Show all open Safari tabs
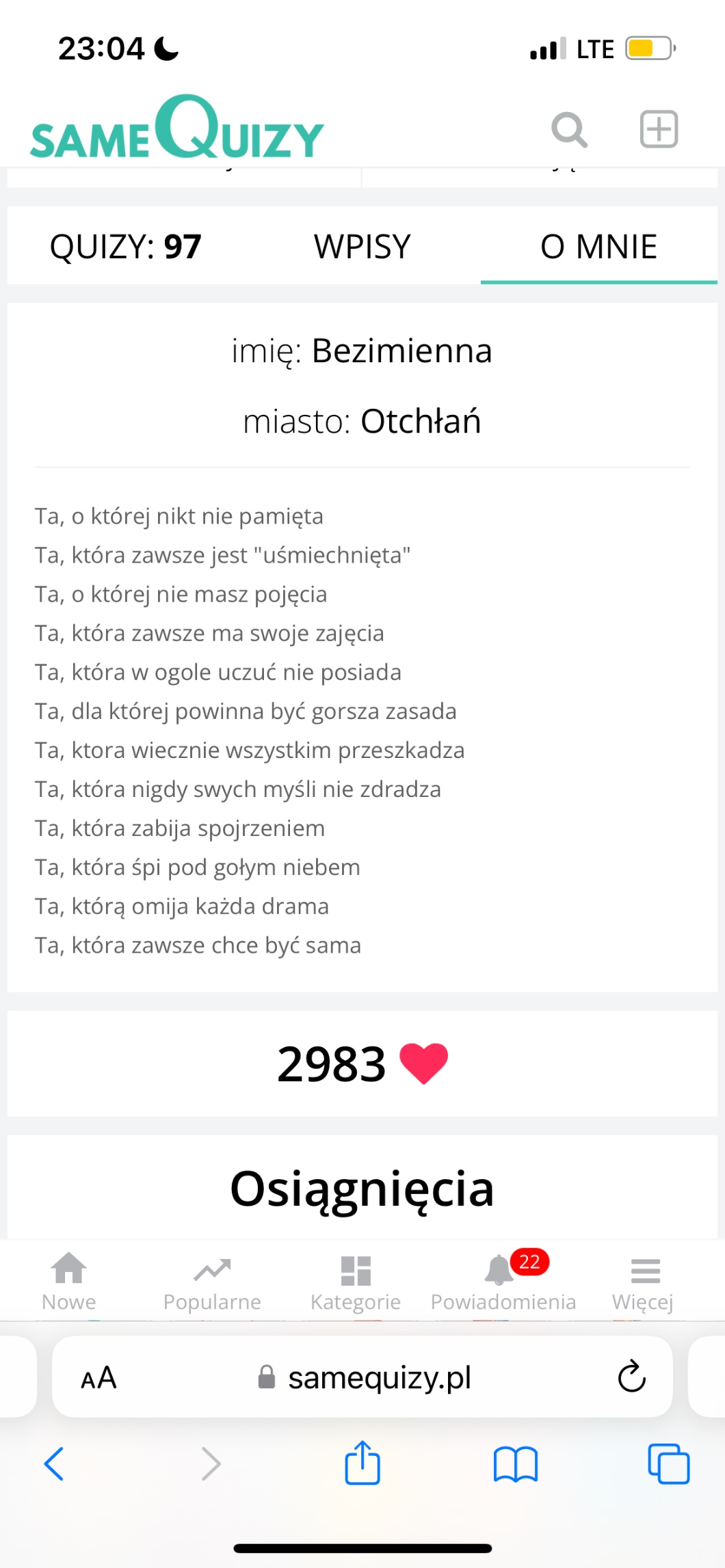This screenshot has height=1568, width=725. point(668,1463)
